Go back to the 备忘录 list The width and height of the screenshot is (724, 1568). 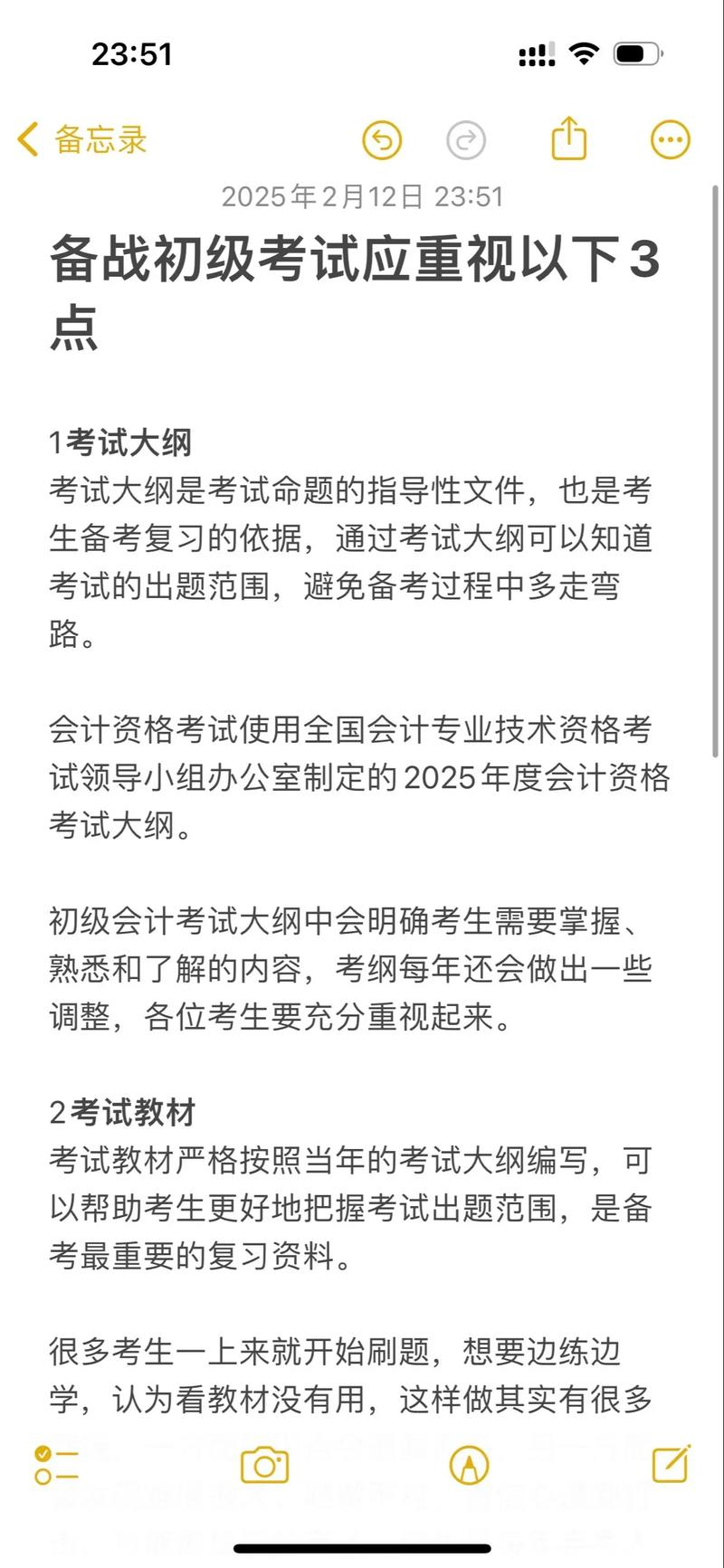pos(96,140)
